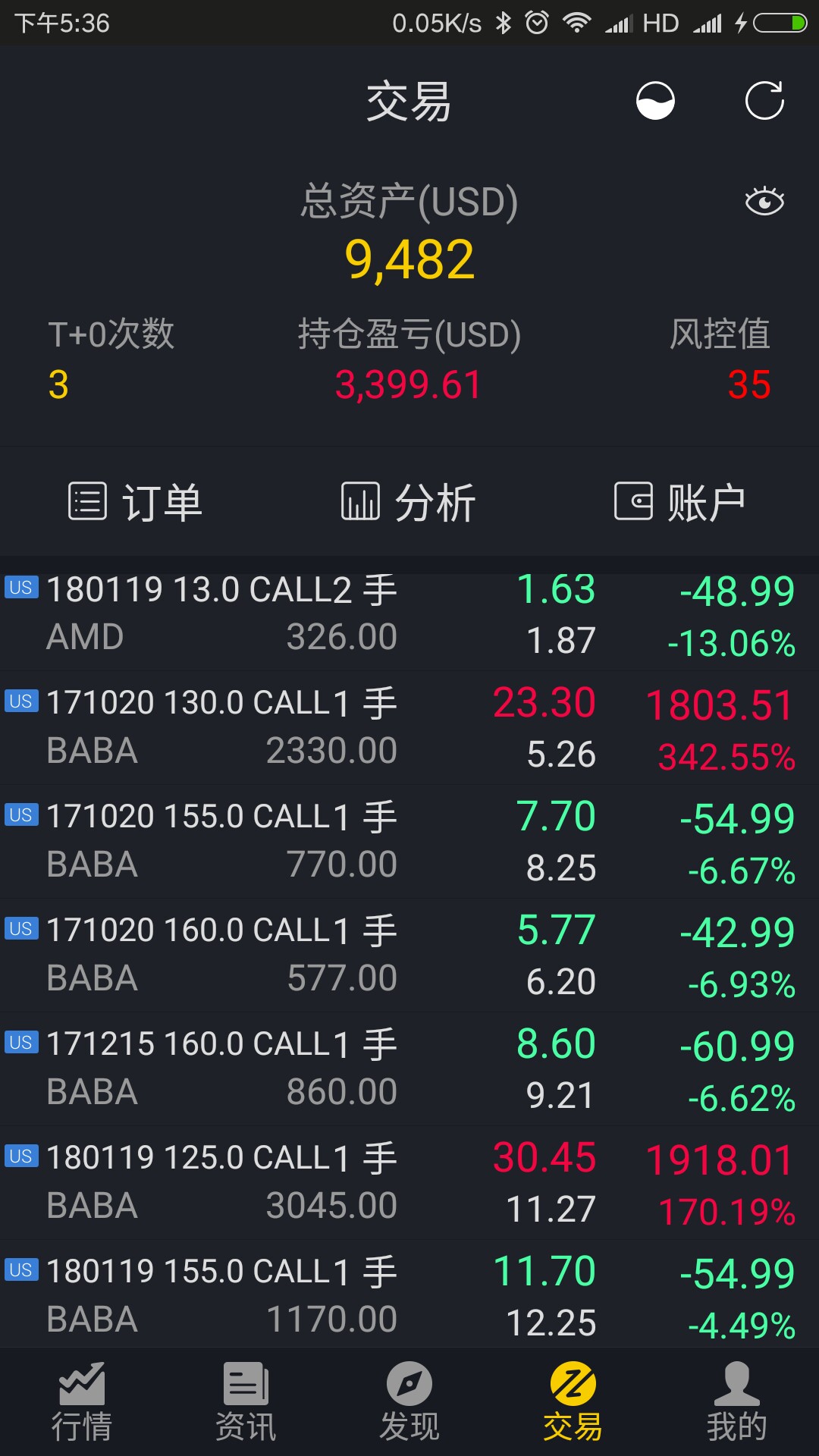Hide total assets with eye icon
This screenshot has width=819, height=1456.
764,201
